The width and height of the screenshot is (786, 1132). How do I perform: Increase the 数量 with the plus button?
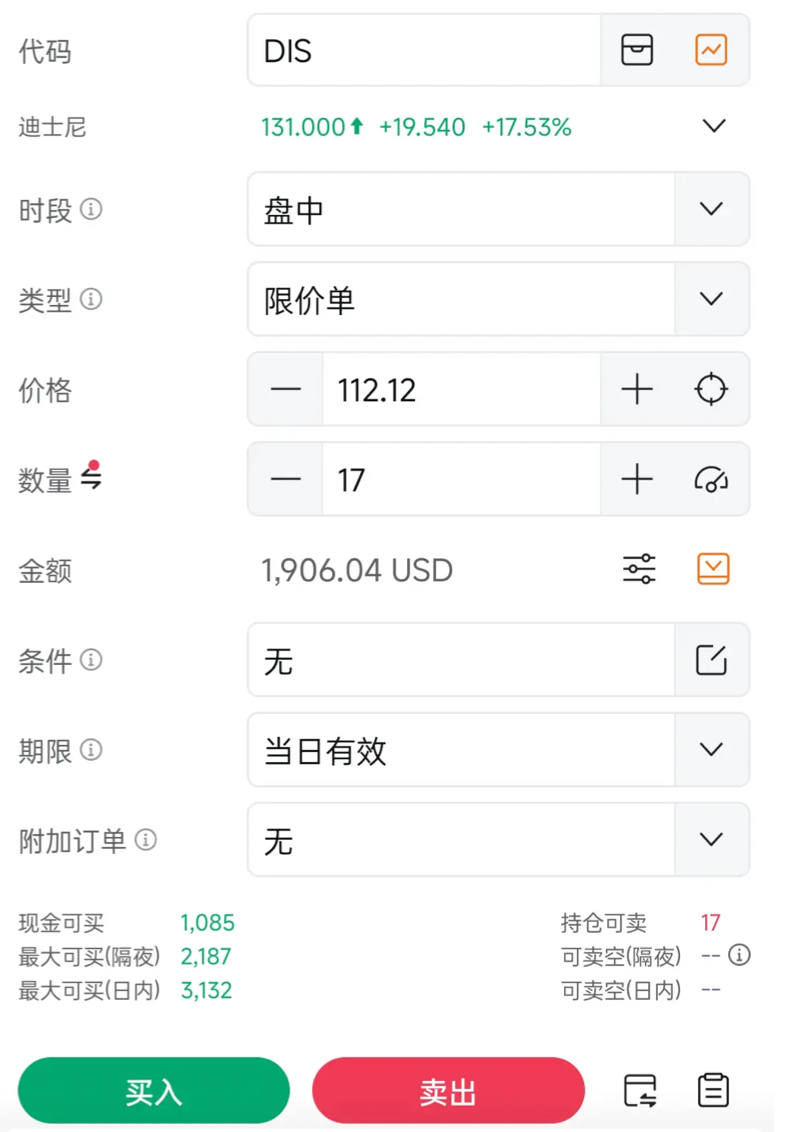[x=637, y=480]
